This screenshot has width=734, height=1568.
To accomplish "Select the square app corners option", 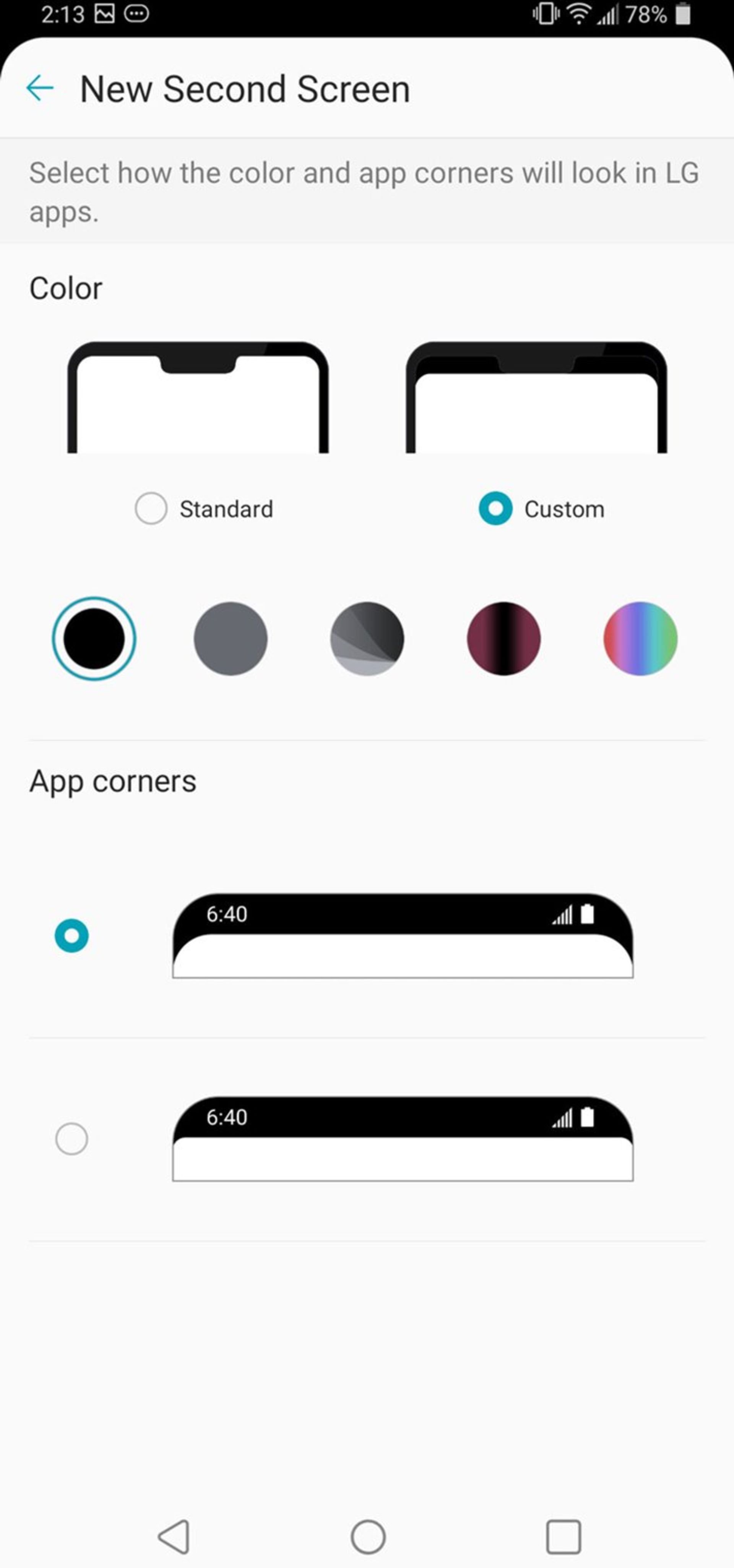I will [x=72, y=1139].
